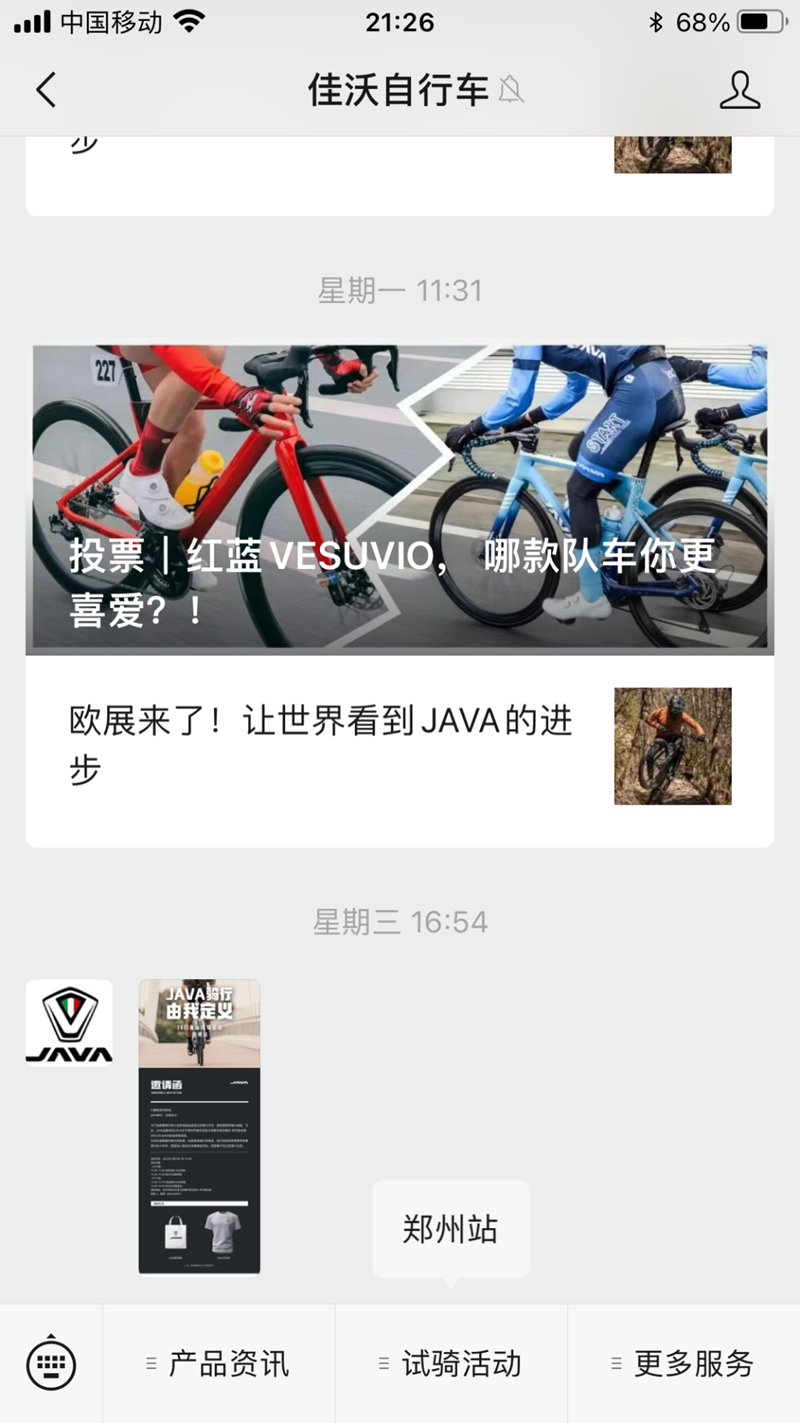Viewport: 800px width, 1423px height.
Task: Open the 更多服务 menu
Action: (684, 1363)
